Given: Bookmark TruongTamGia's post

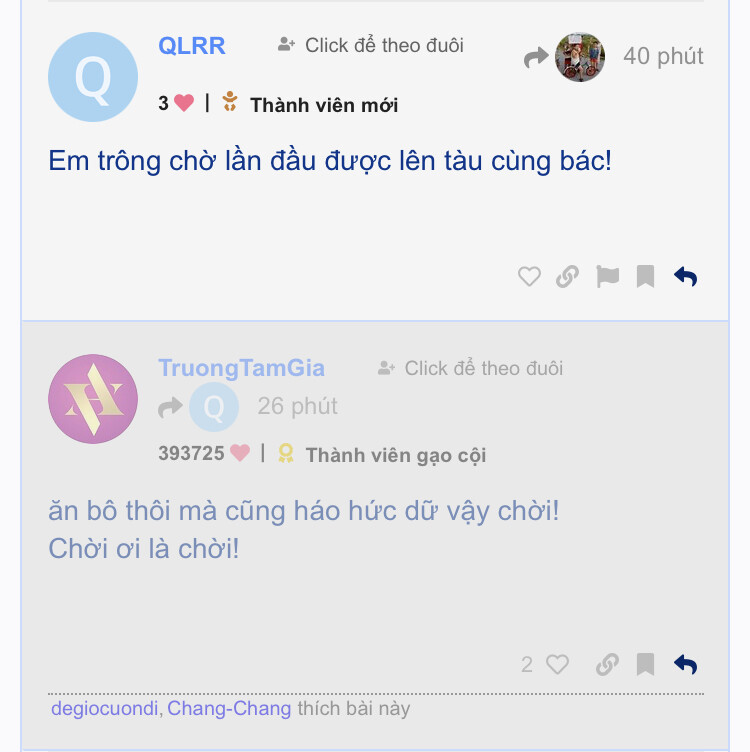Looking at the screenshot, I should (x=646, y=664).
